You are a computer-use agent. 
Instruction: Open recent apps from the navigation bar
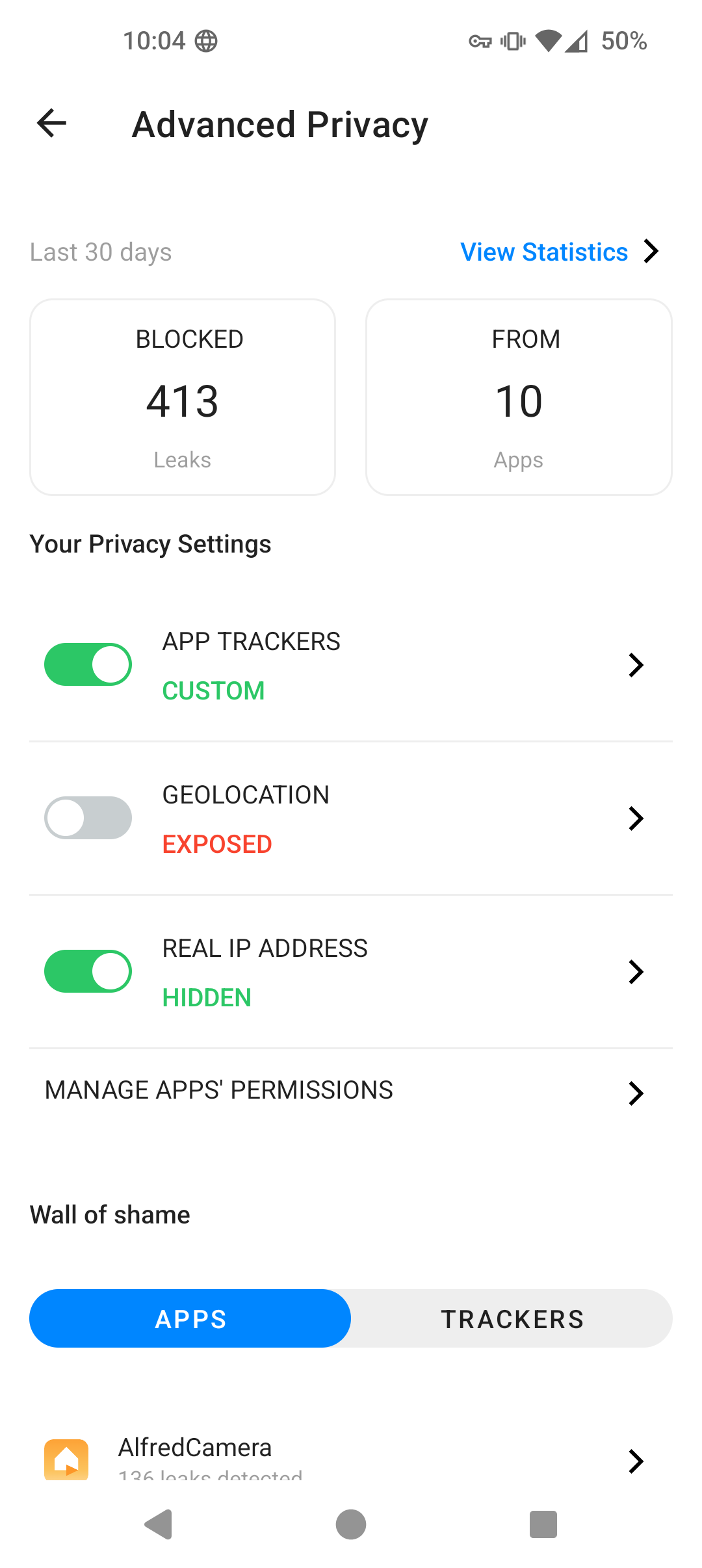543,1524
